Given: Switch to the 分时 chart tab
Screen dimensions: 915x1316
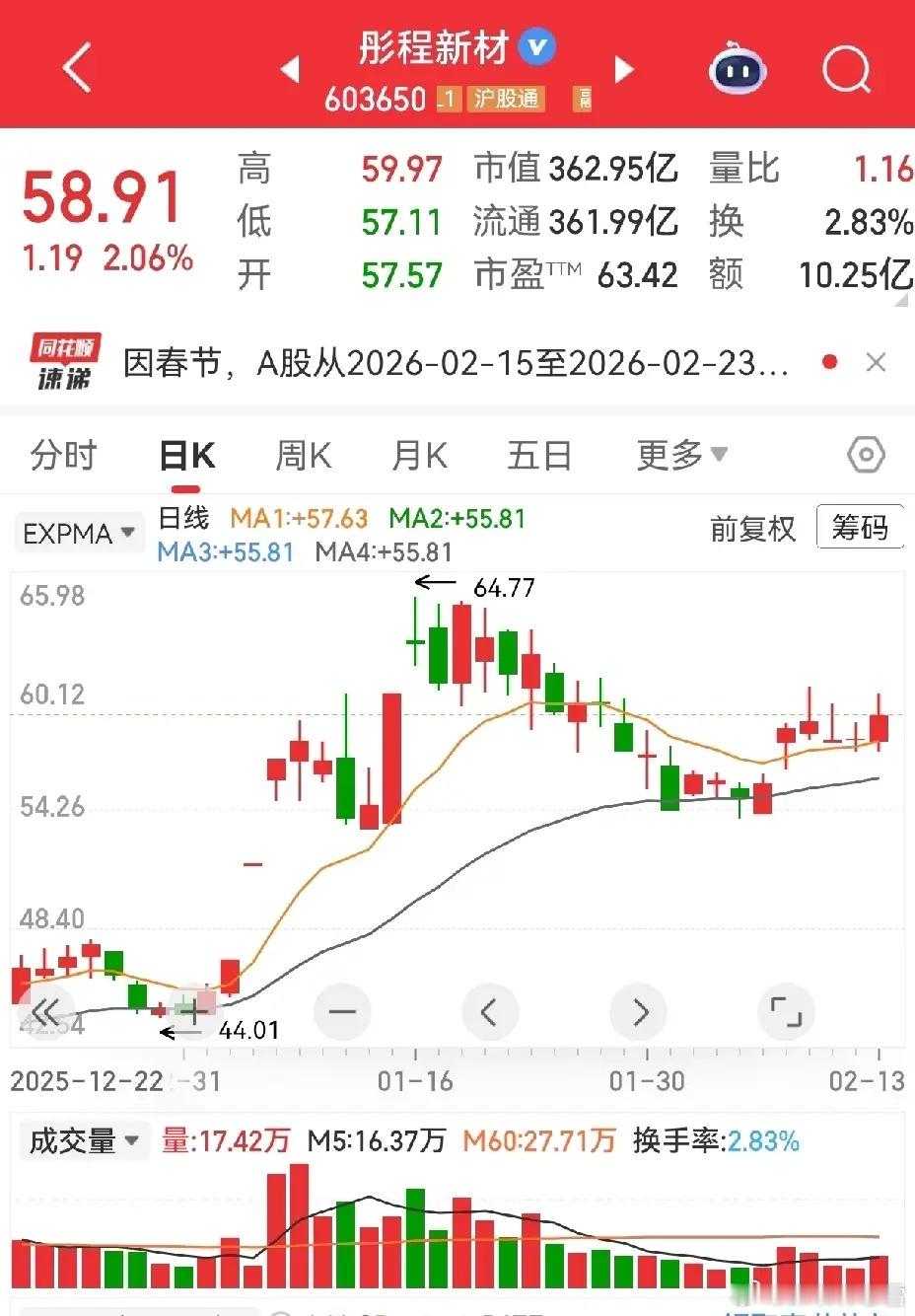Looking at the screenshot, I should click(x=63, y=456).
